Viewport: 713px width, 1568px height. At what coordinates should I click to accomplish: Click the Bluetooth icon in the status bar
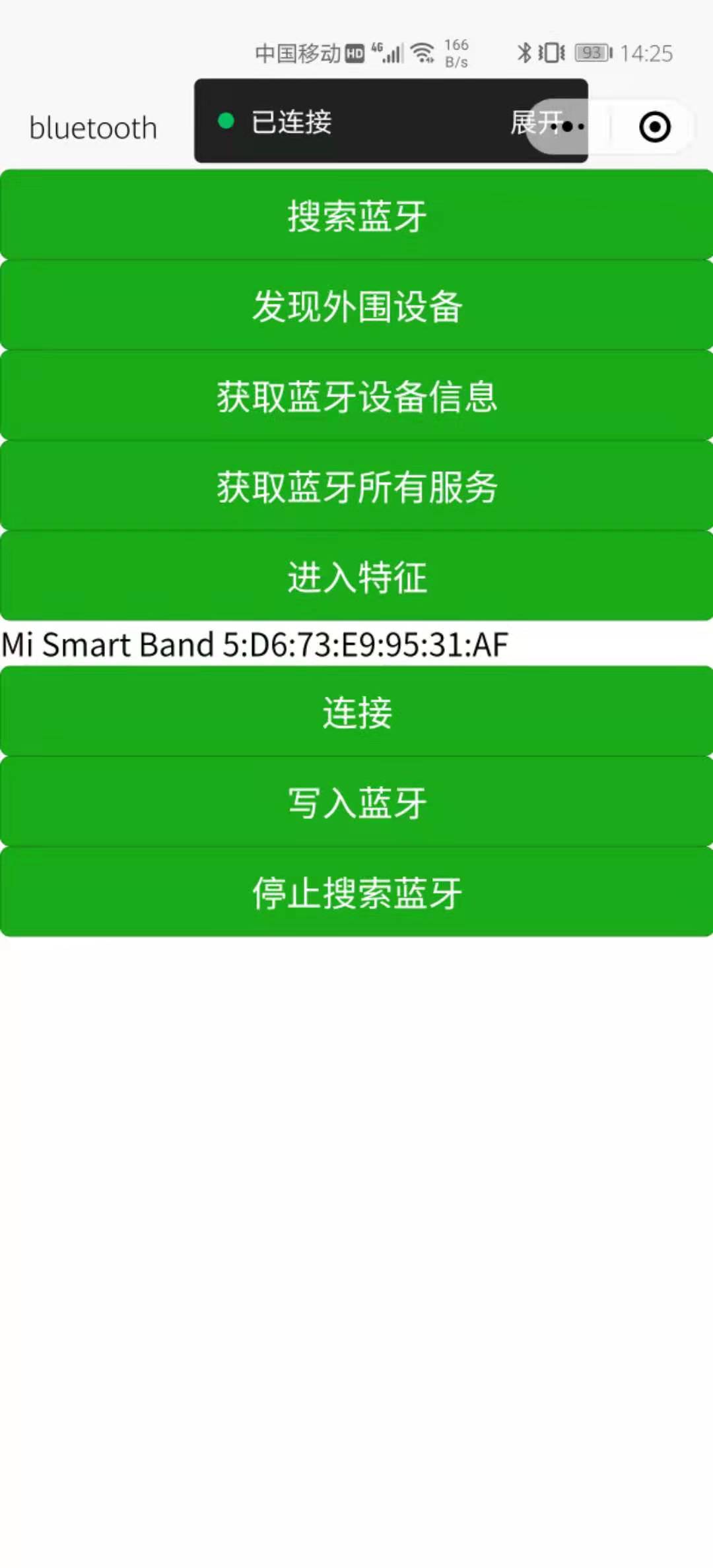coord(525,53)
